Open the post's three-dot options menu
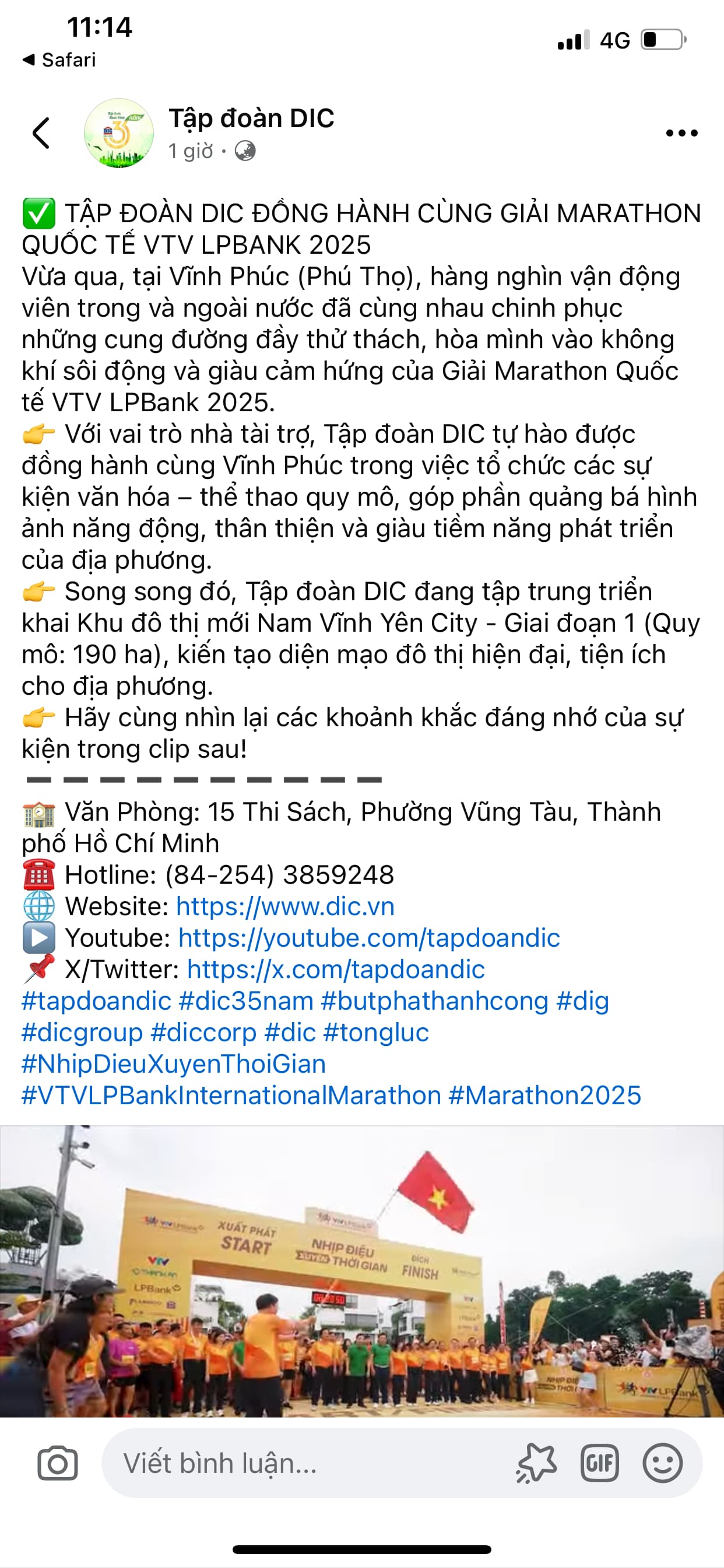The width and height of the screenshot is (724, 1568). [x=681, y=134]
